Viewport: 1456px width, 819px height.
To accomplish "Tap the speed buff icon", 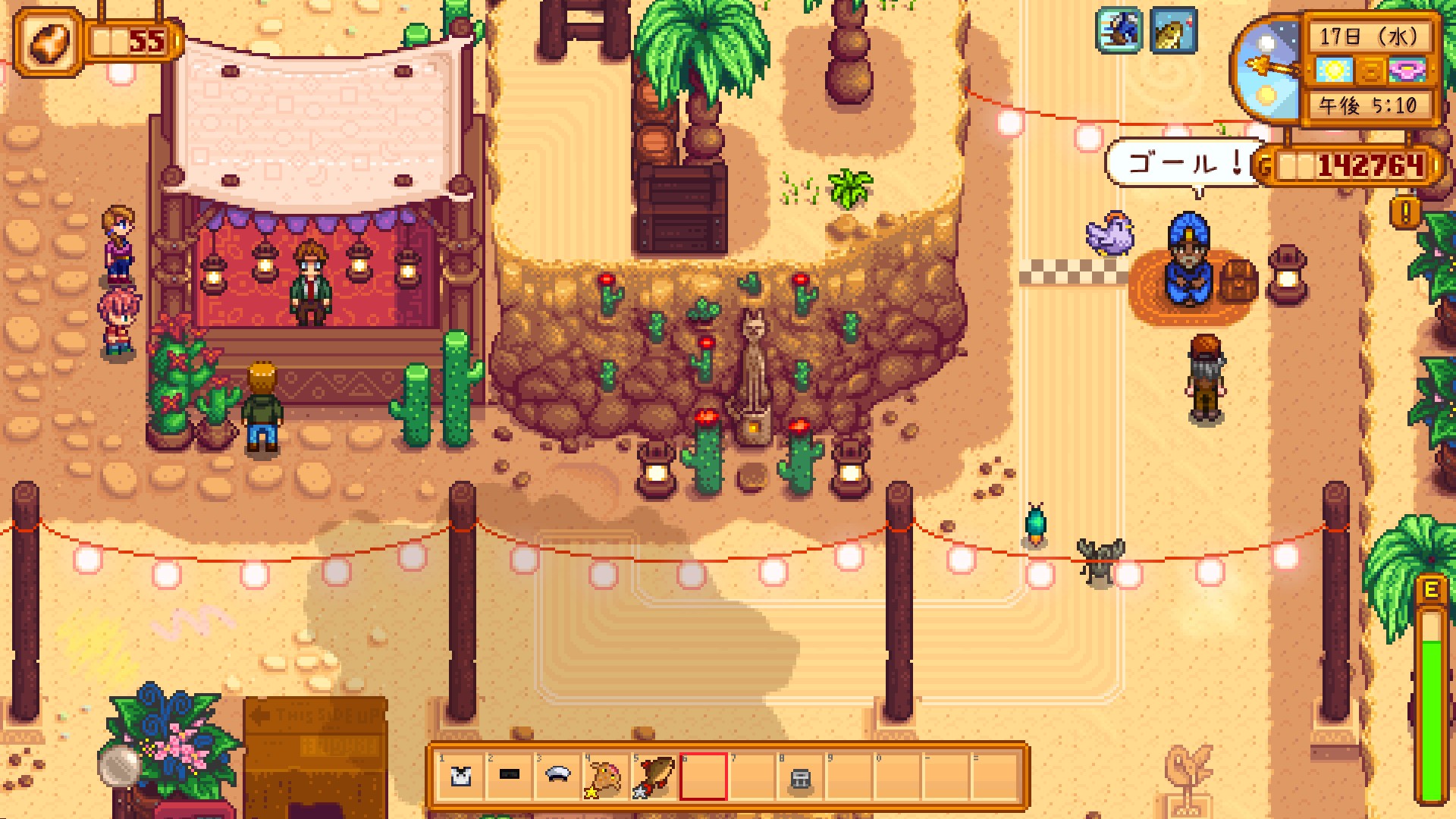I will [1119, 30].
